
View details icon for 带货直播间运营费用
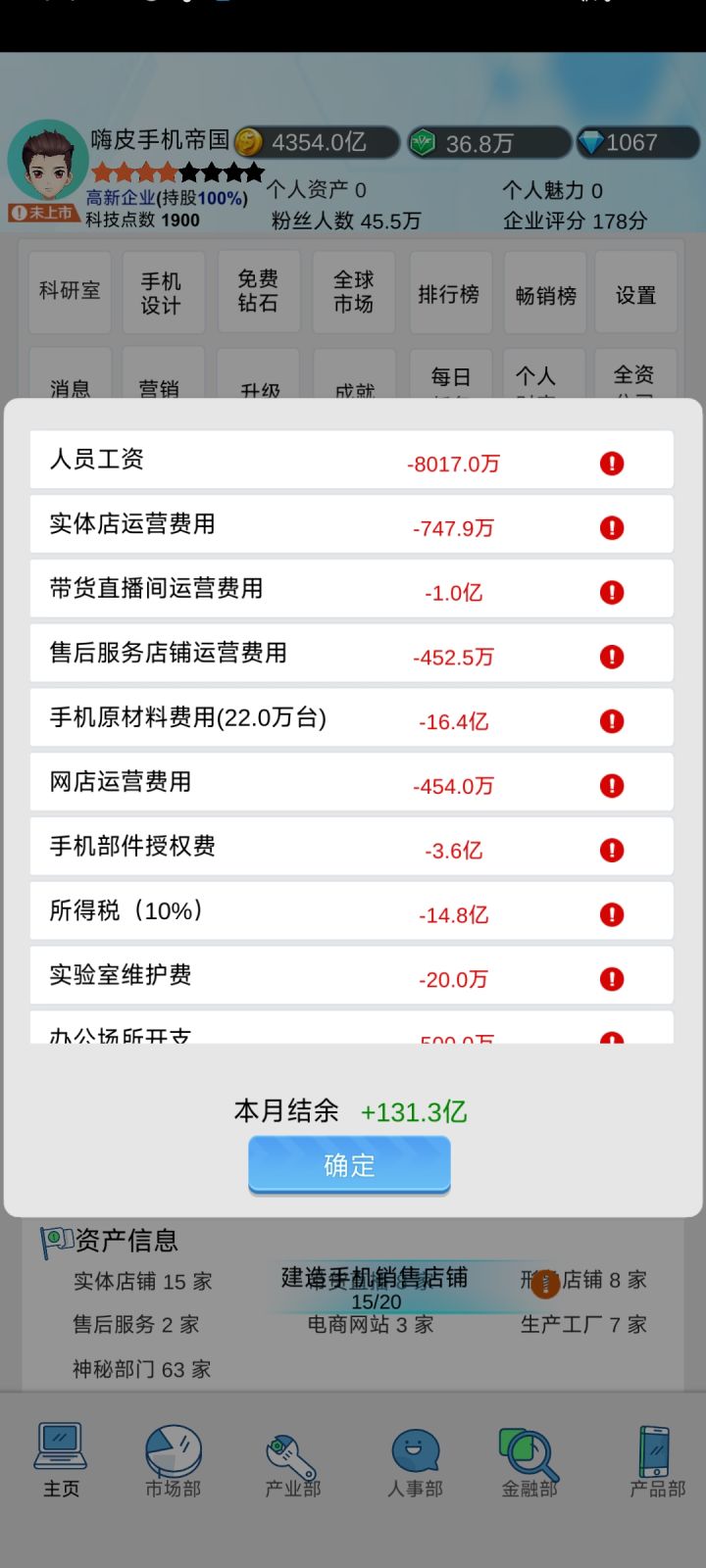pyautogui.click(x=612, y=593)
